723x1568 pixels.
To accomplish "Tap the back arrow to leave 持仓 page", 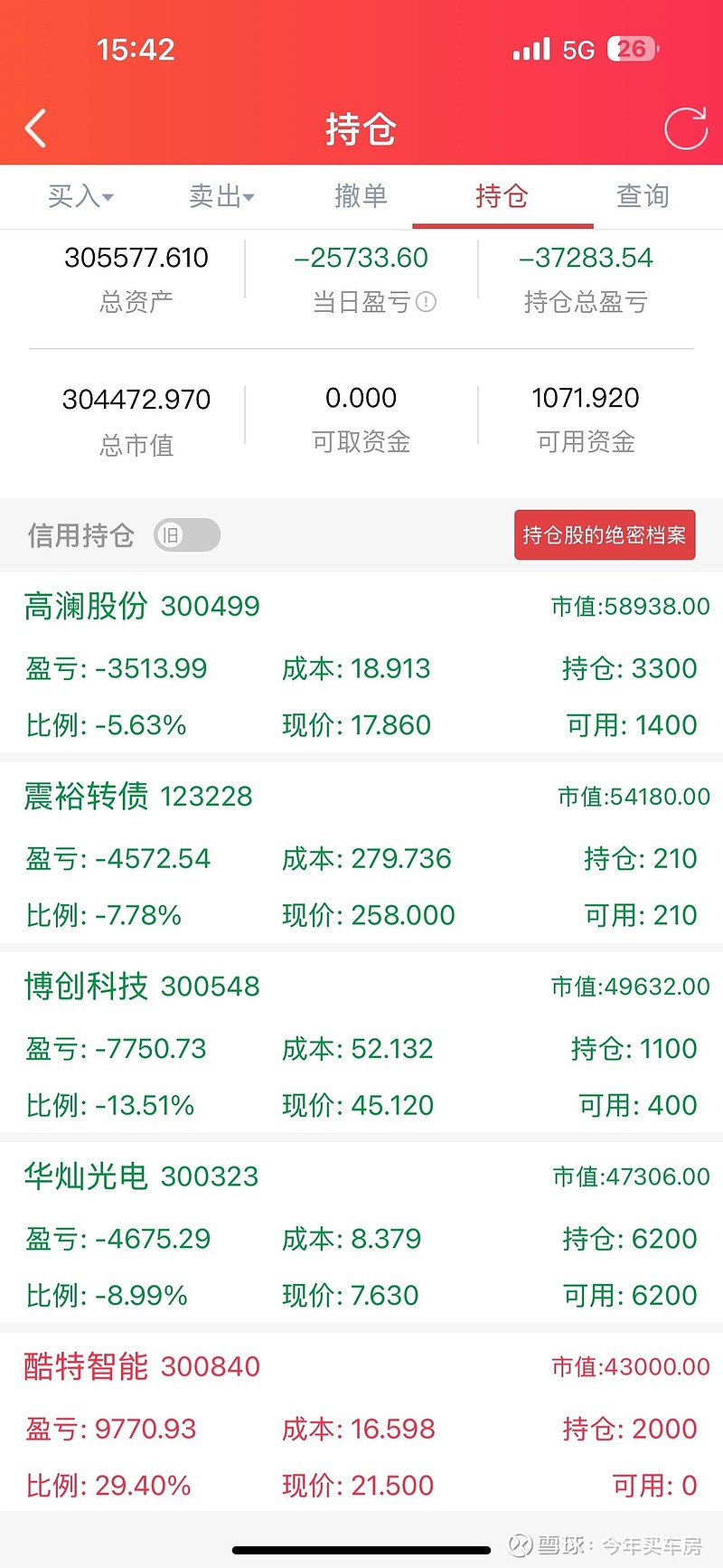I will [35, 128].
